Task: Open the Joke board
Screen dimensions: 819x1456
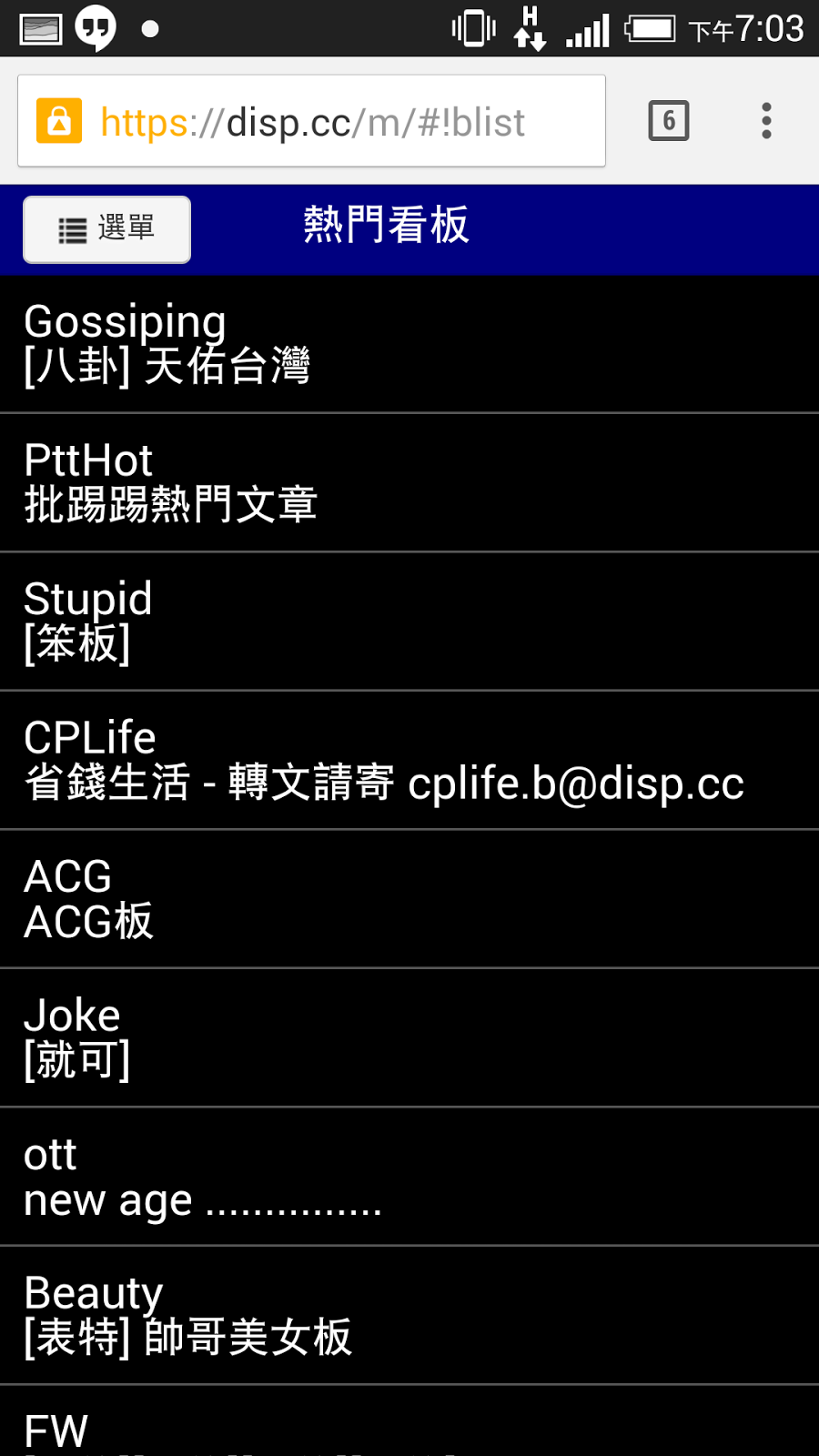Action: (409, 1037)
